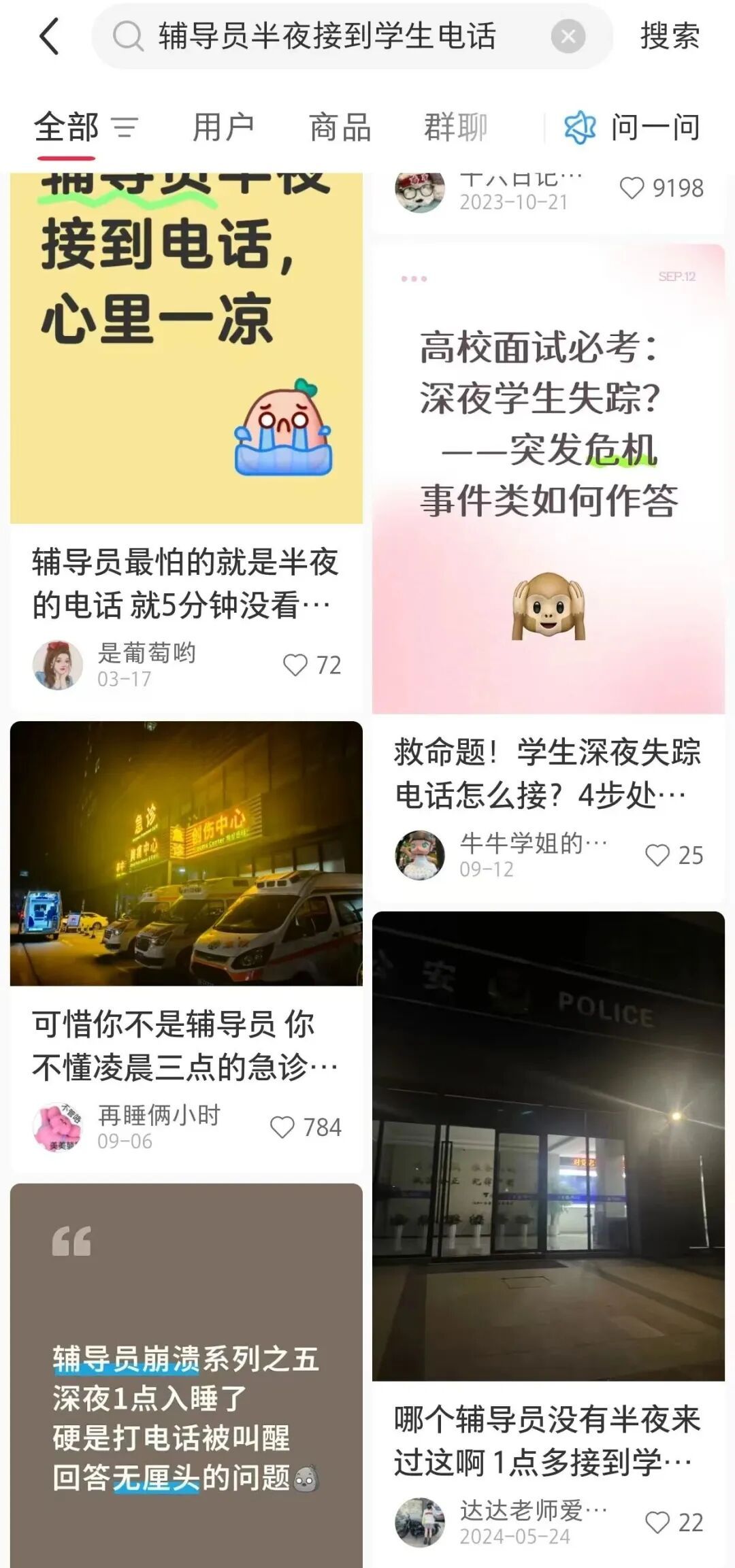Open the filter icon next to 全部
The image size is (735, 1568).
[125, 127]
